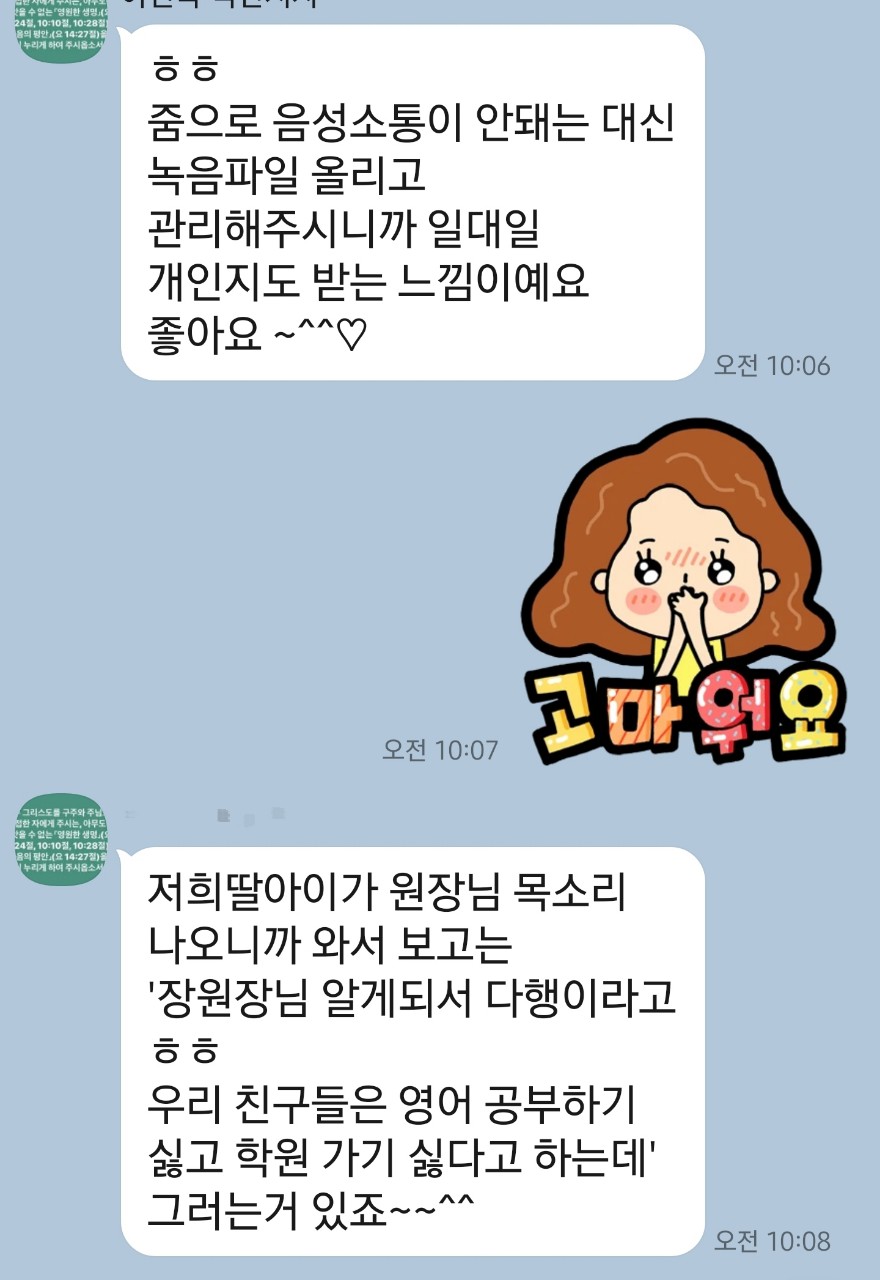880x1280 pixels.
Task: Open profile picture beside the 줌으로 음성소통 message
Action: click(x=62, y=30)
